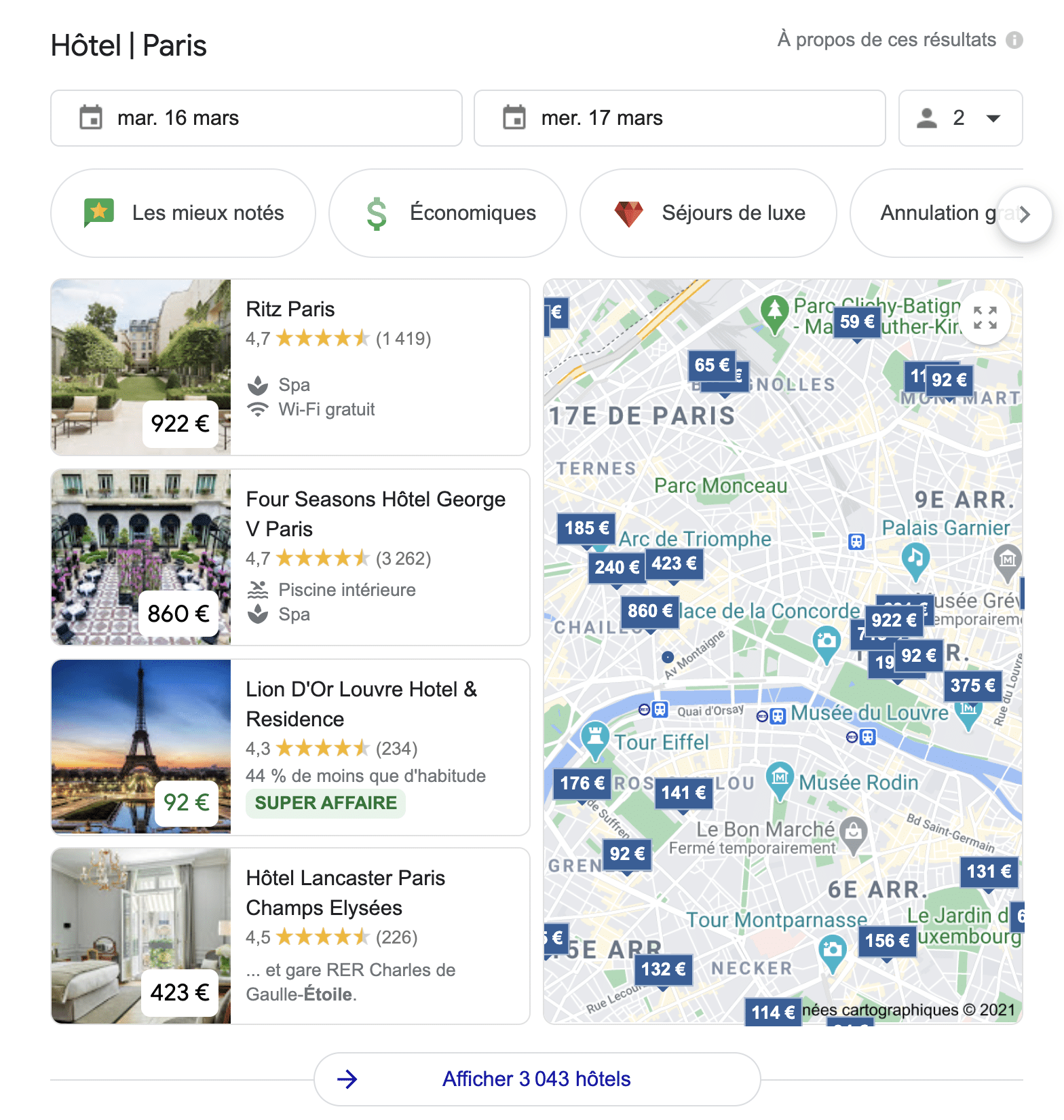Viewport: 1064px width, 1120px height.
Task: Tap the 185 € map price marker
Action: (x=586, y=528)
